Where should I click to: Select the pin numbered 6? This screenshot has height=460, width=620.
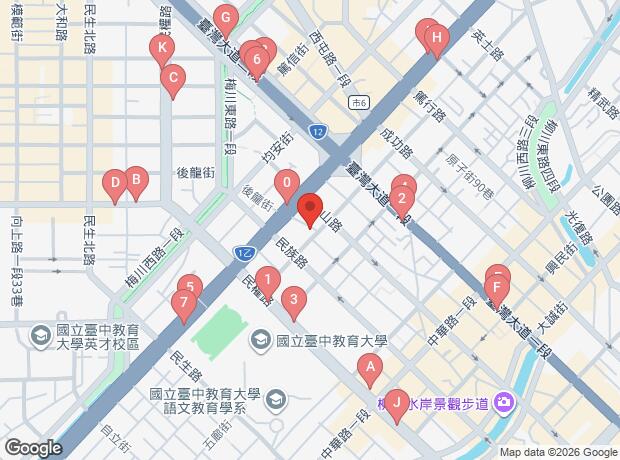click(257, 64)
